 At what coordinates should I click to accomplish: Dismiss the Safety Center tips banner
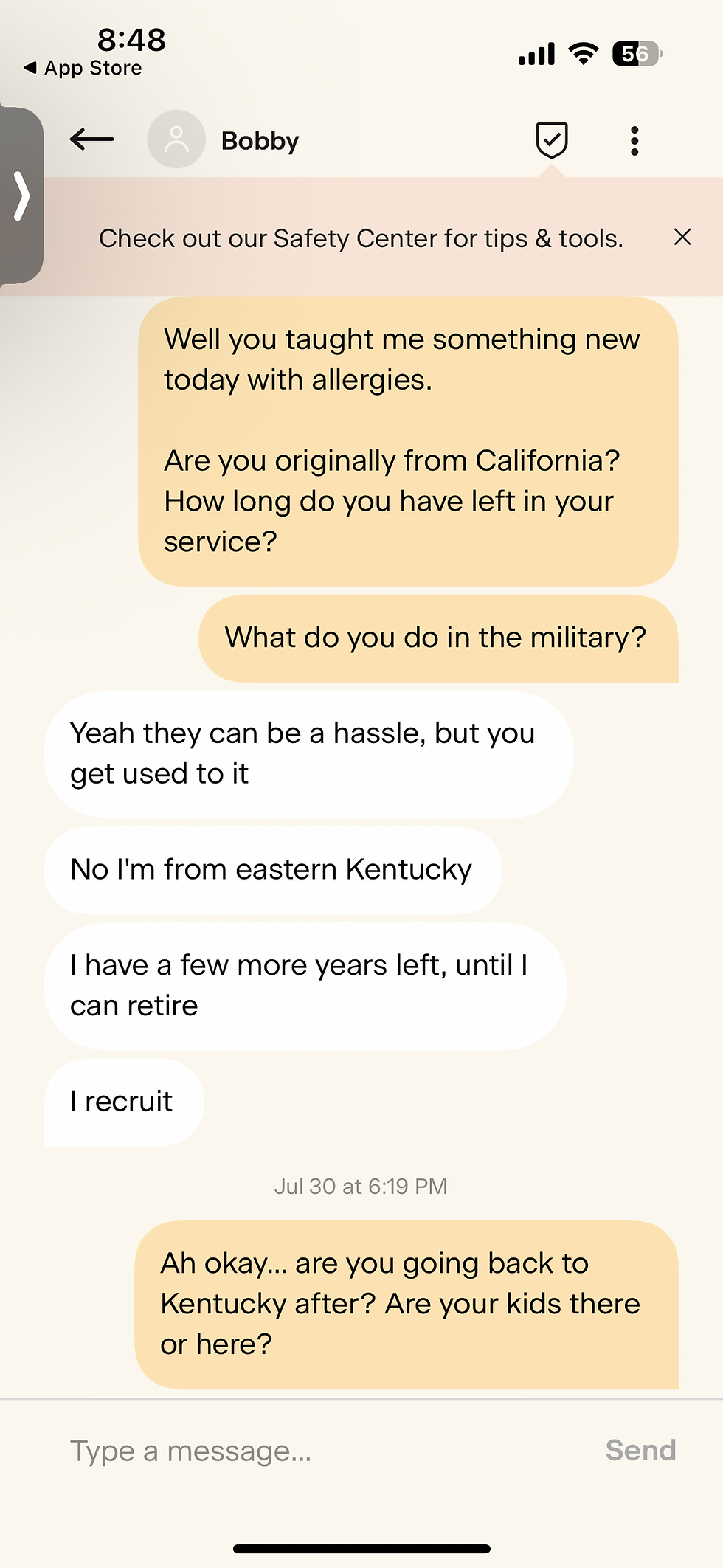(x=682, y=237)
